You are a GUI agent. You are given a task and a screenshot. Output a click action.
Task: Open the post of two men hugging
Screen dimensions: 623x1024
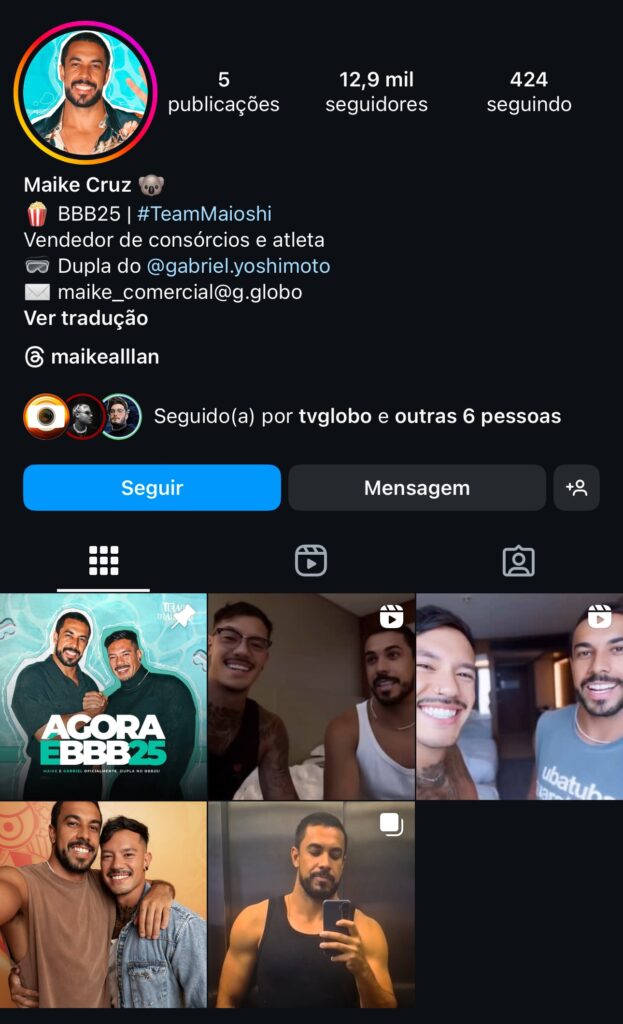103,904
